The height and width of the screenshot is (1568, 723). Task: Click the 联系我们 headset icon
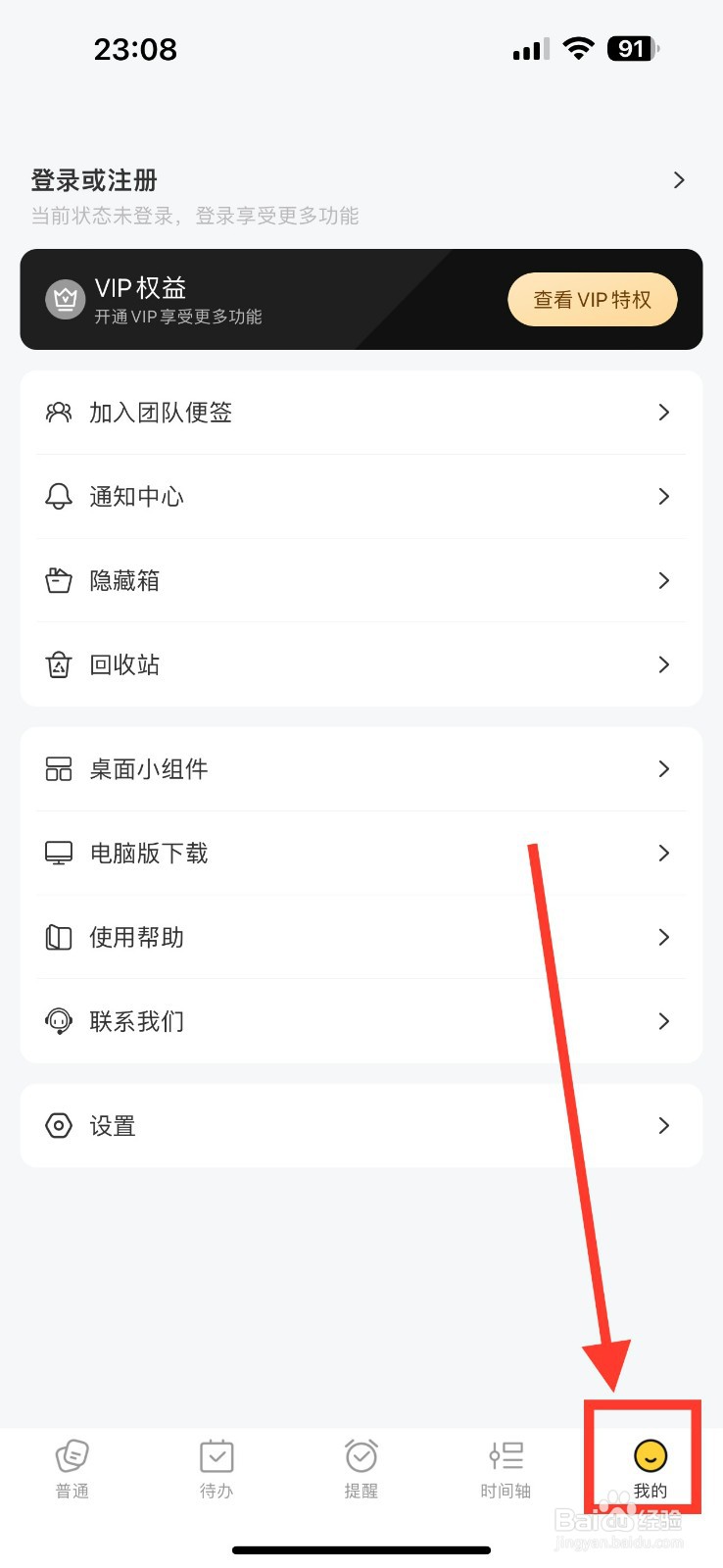(59, 1021)
